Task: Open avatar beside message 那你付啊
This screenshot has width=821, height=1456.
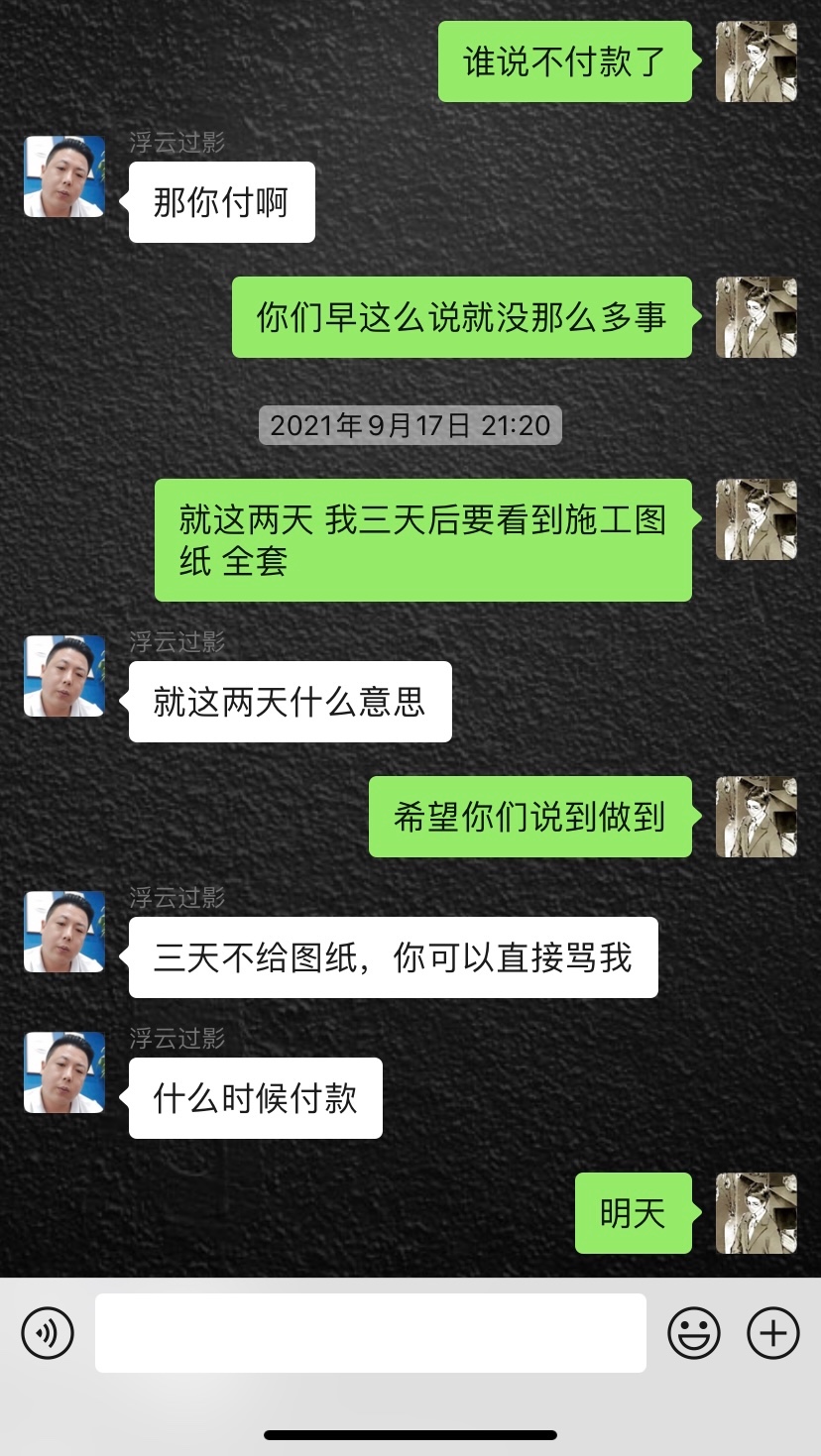Action: coord(64,176)
